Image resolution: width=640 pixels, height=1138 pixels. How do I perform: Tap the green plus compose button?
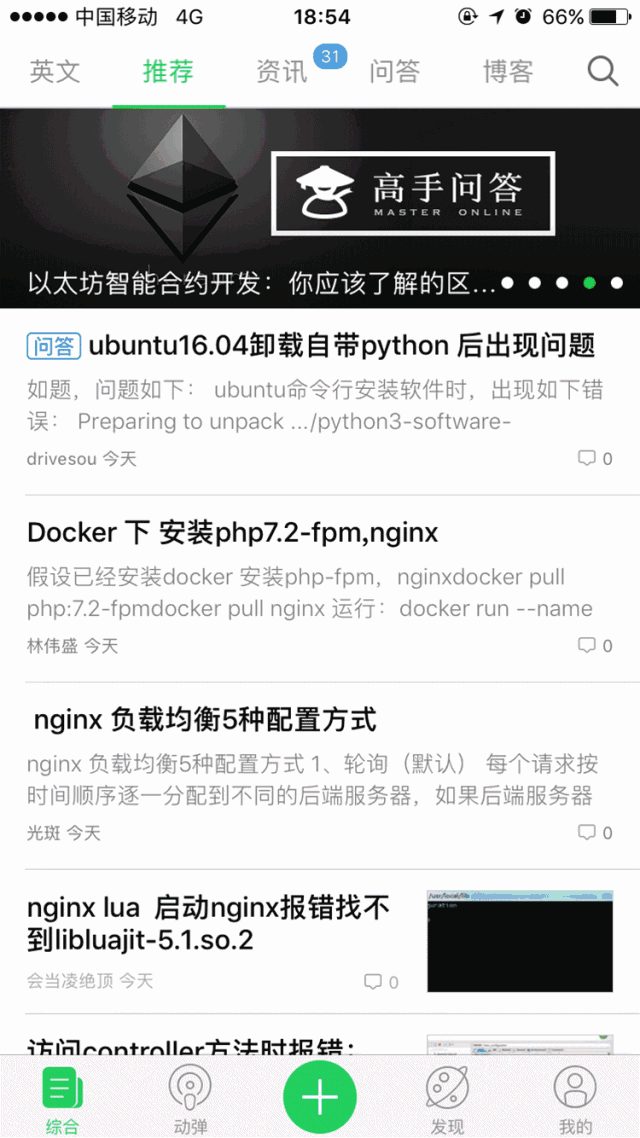click(320, 1096)
